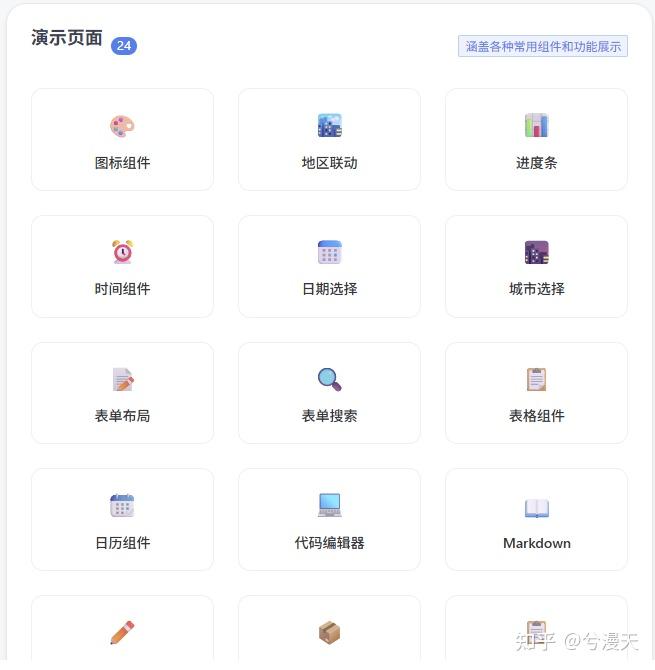
Task: Open the Markdown demo card
Action: 536,520
